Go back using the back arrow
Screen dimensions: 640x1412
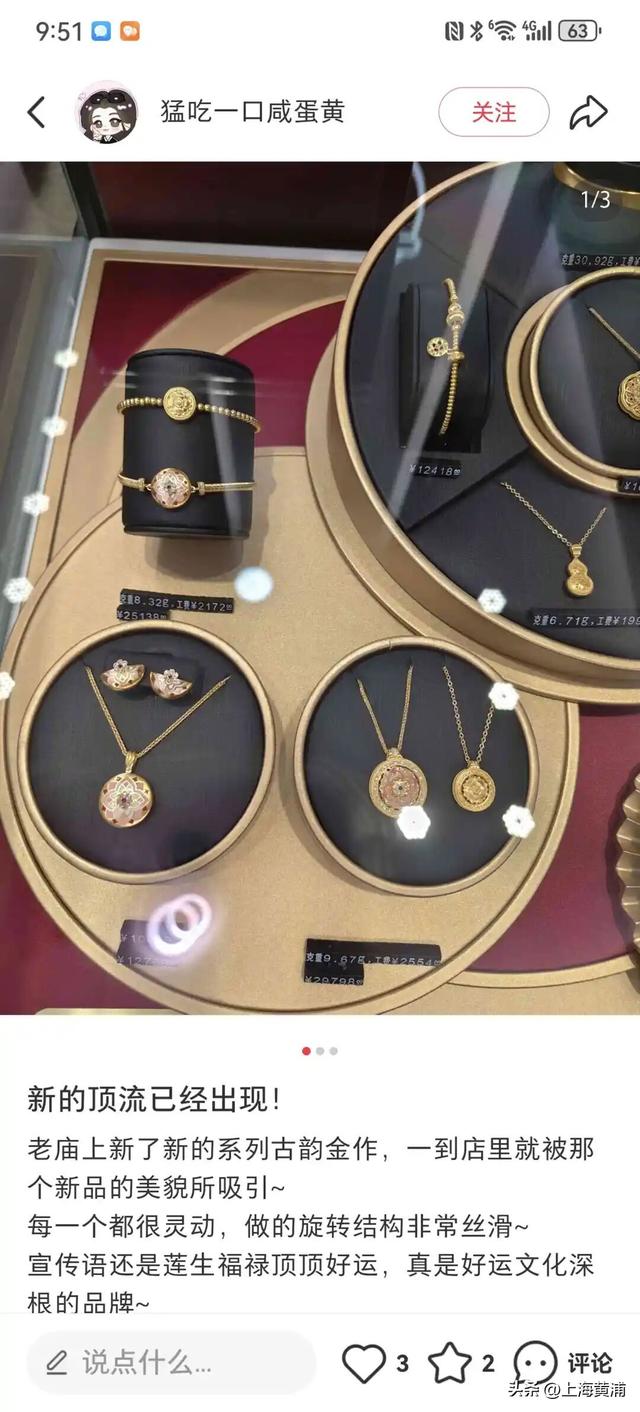pos(37,112)
